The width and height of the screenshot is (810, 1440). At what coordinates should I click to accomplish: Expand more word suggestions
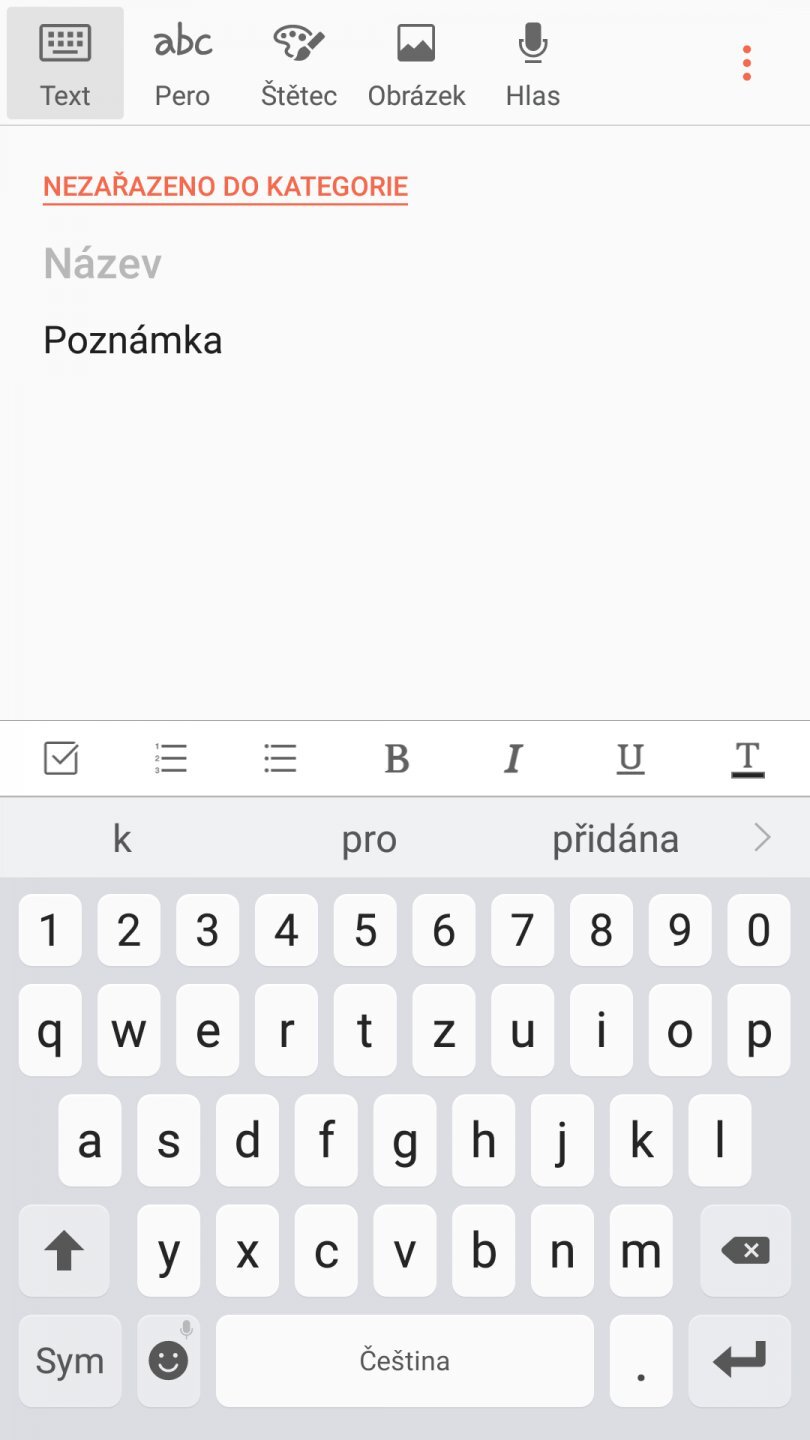tap(762, 838)
